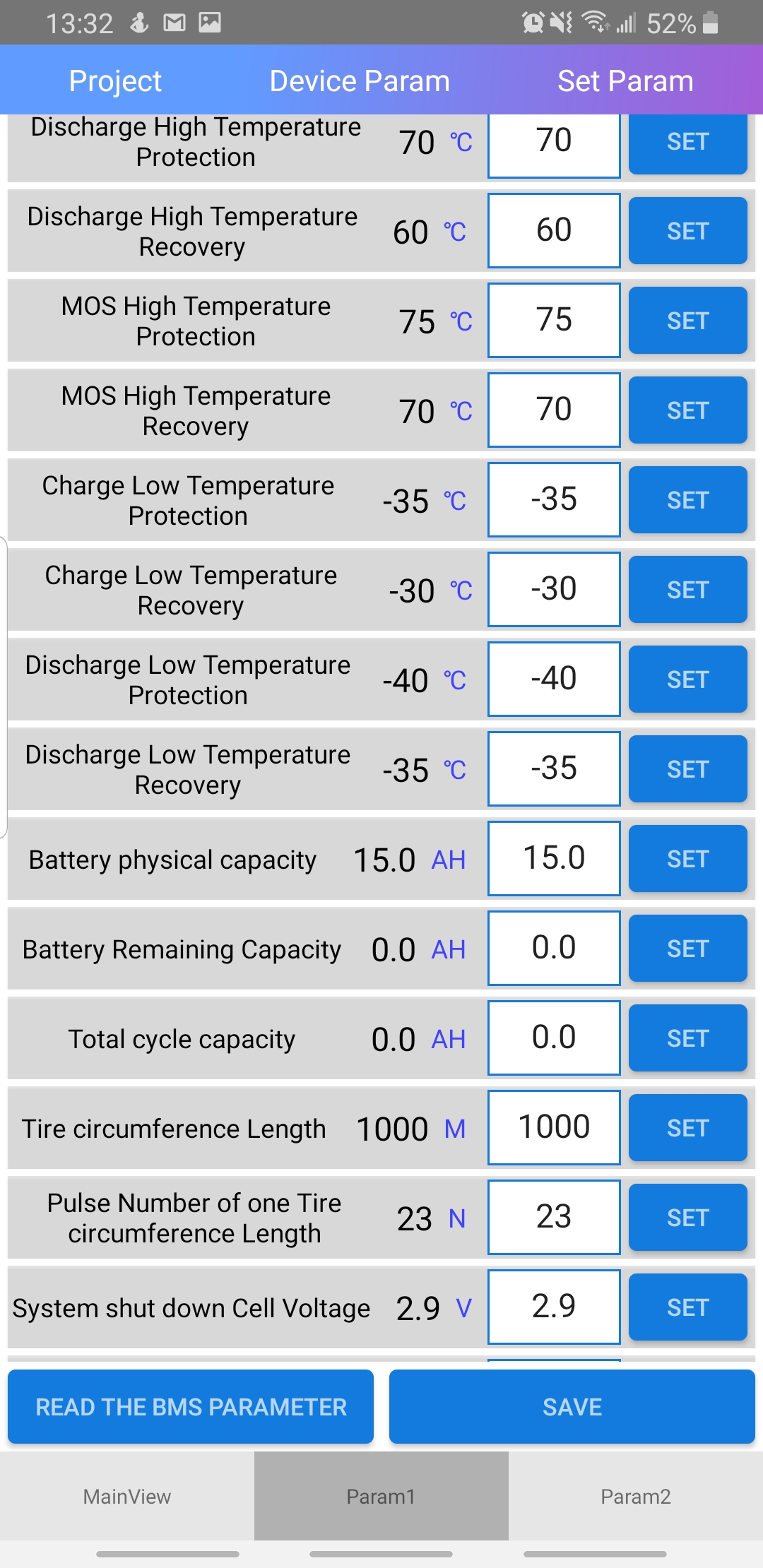Edit the Total cycle capacity field
763x1568 pixels.
tap(554, 1038)
